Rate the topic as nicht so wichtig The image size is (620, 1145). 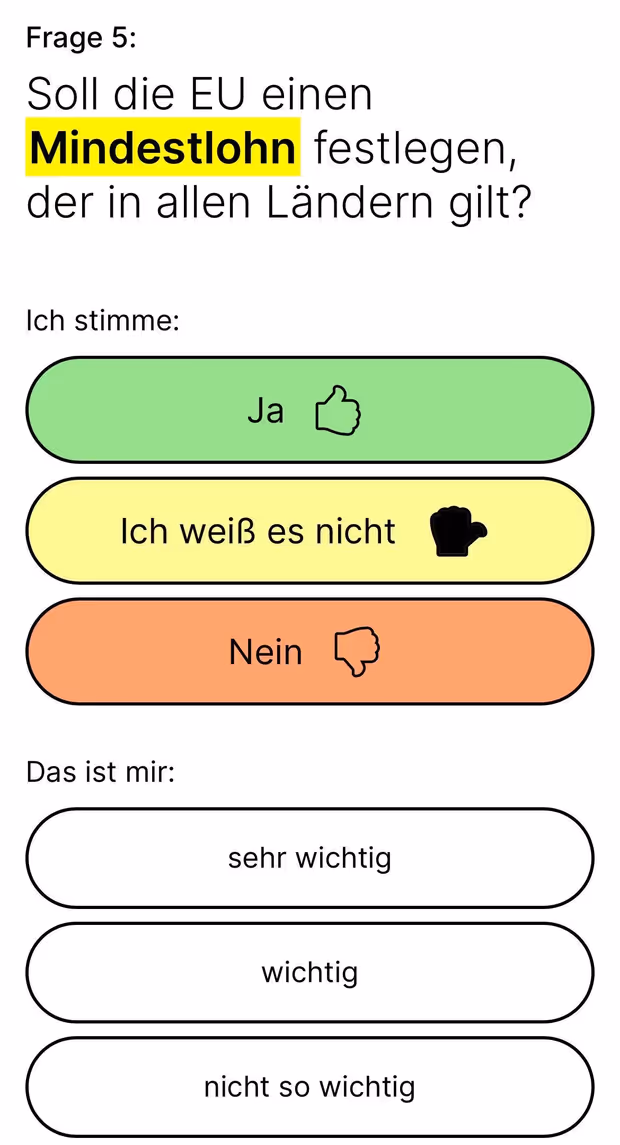coord(310,1087)
